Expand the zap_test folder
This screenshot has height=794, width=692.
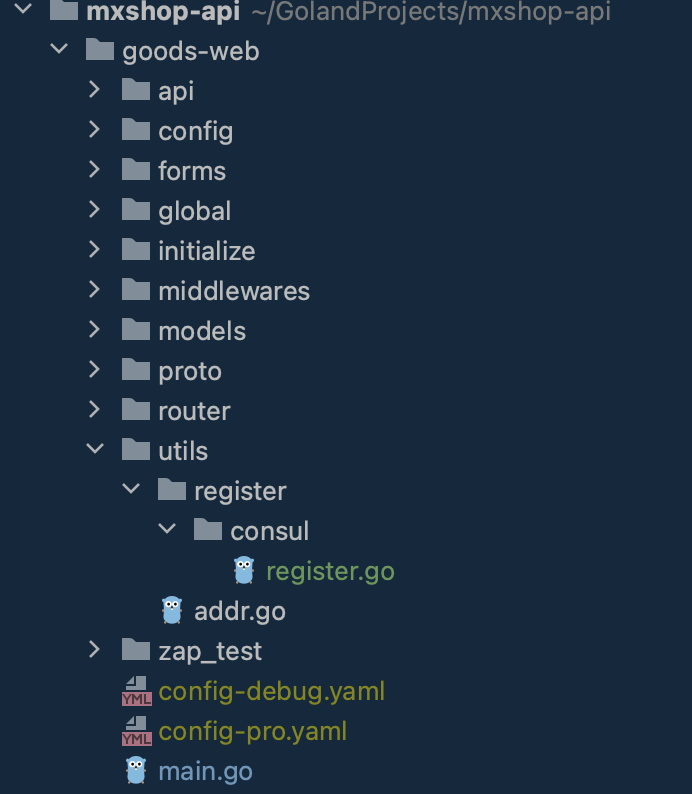click(94, 650)
